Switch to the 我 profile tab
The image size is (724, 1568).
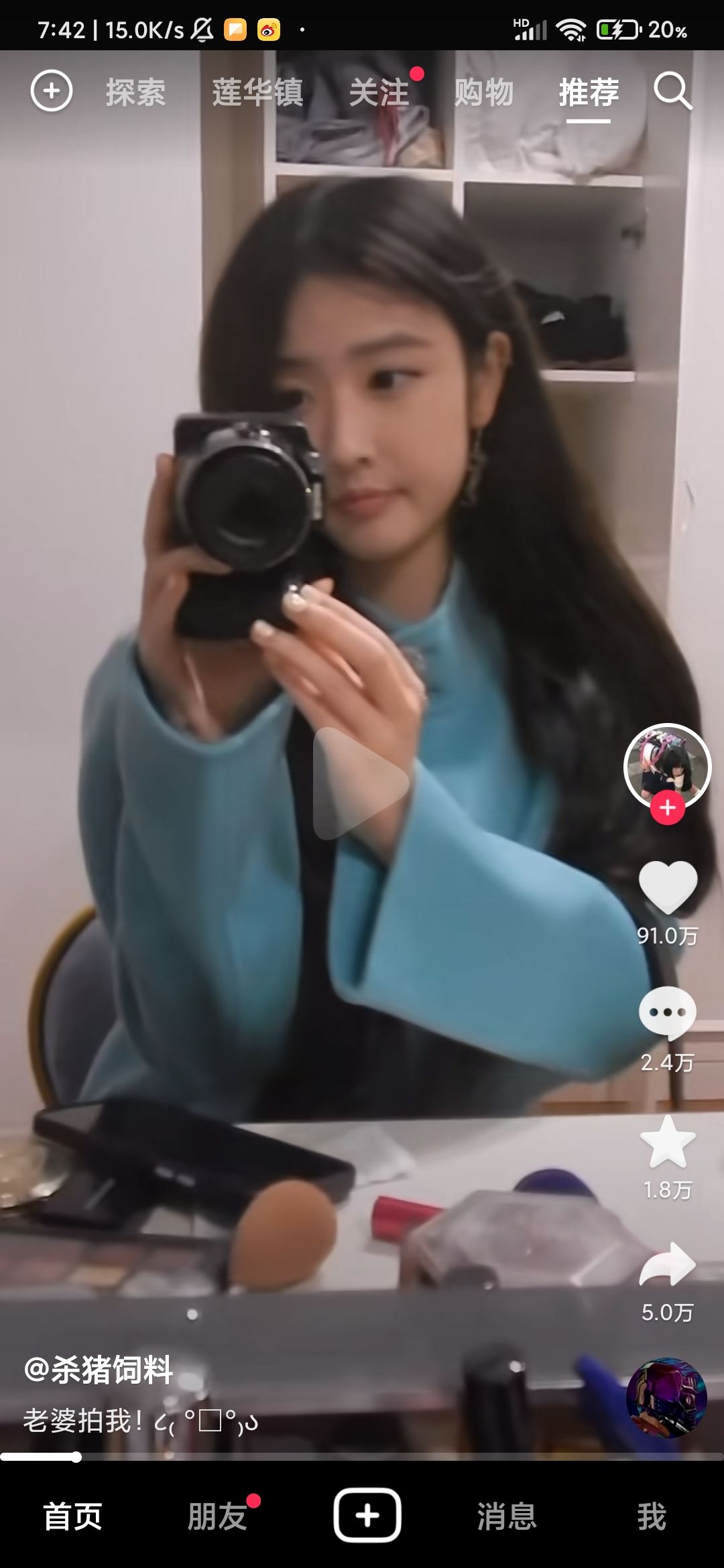click(652, 1516)
